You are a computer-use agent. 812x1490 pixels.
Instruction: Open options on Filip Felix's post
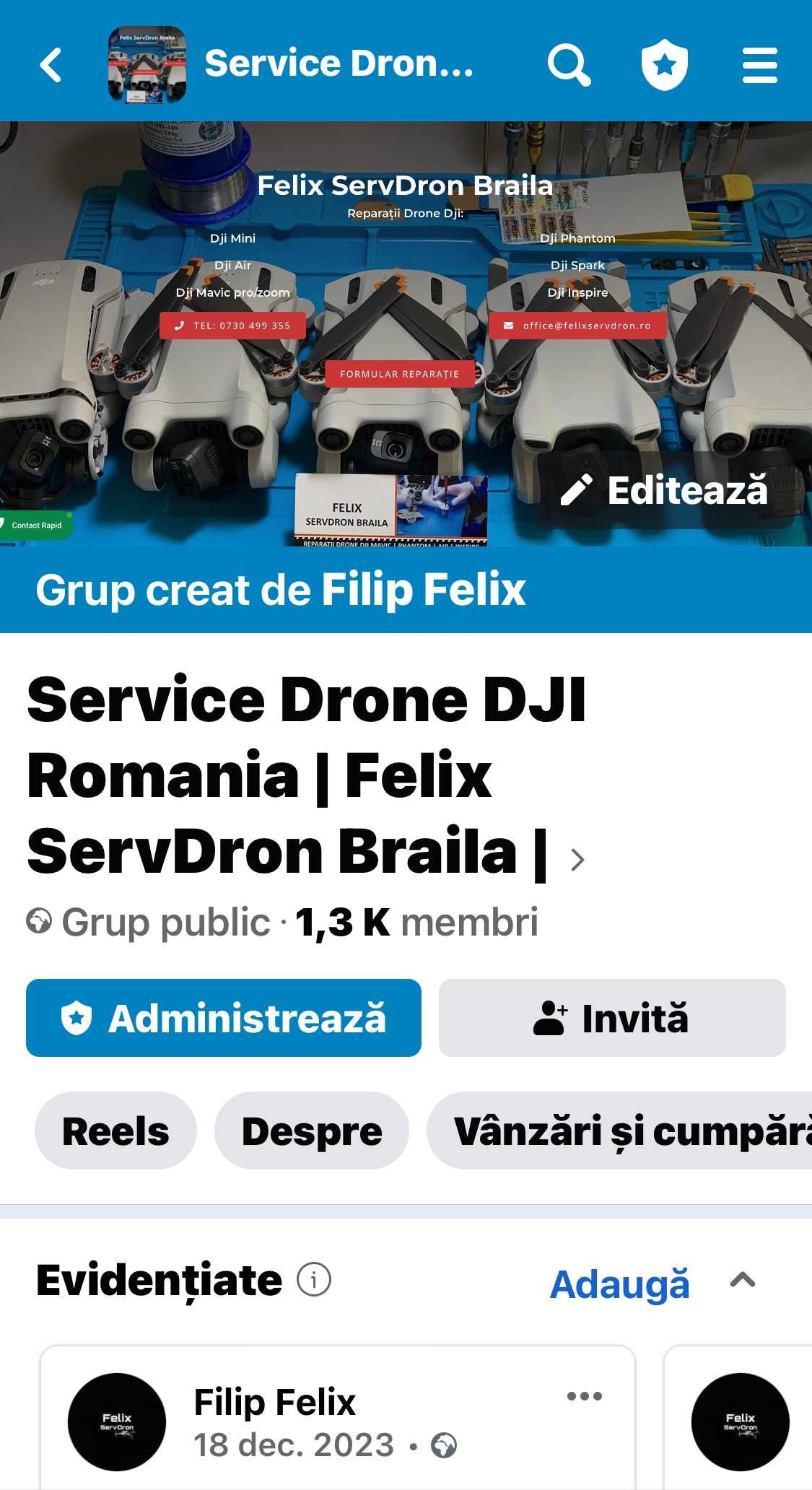(x=584, y=1396)
